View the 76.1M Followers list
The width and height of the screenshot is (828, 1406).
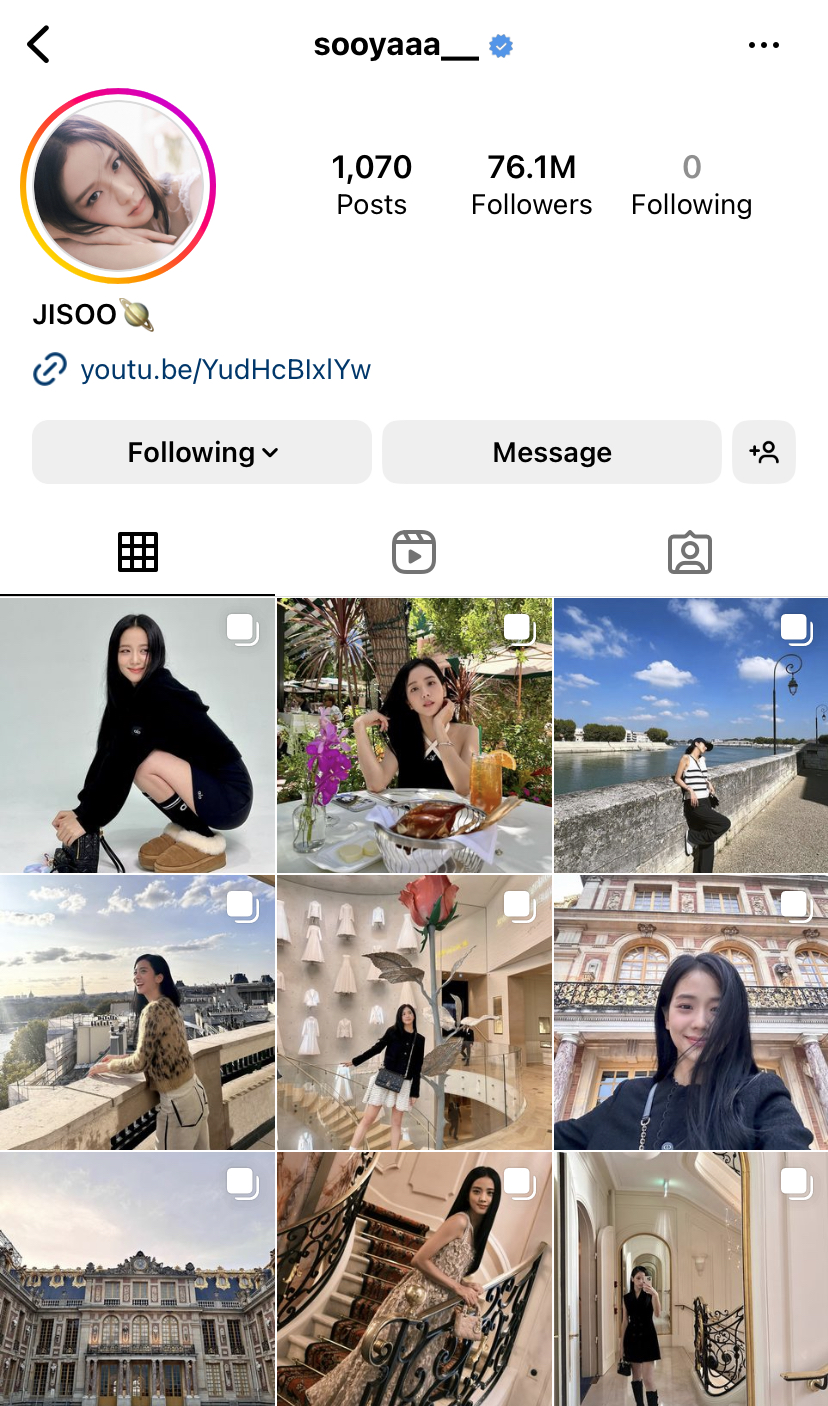coord(531,183)
